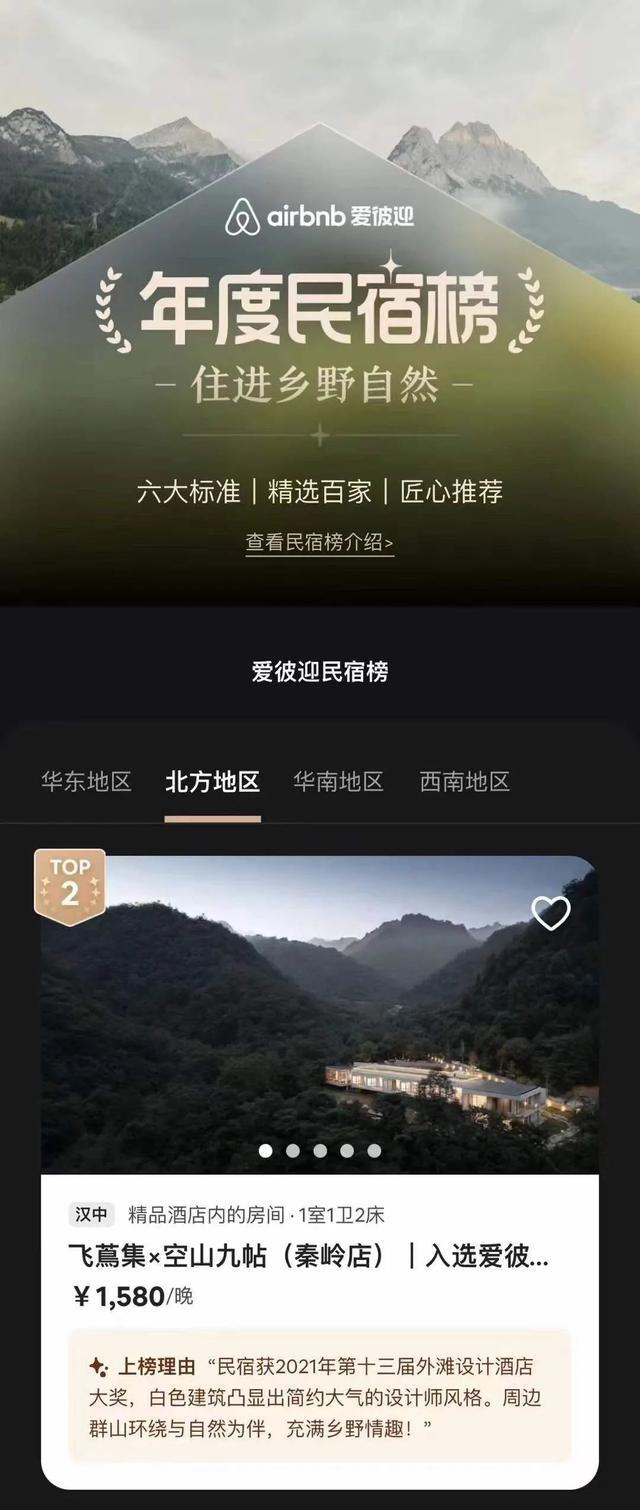The image size is (640, 1510).
Task: Switch to the 华南地区 tab
Action: (338, 781)
